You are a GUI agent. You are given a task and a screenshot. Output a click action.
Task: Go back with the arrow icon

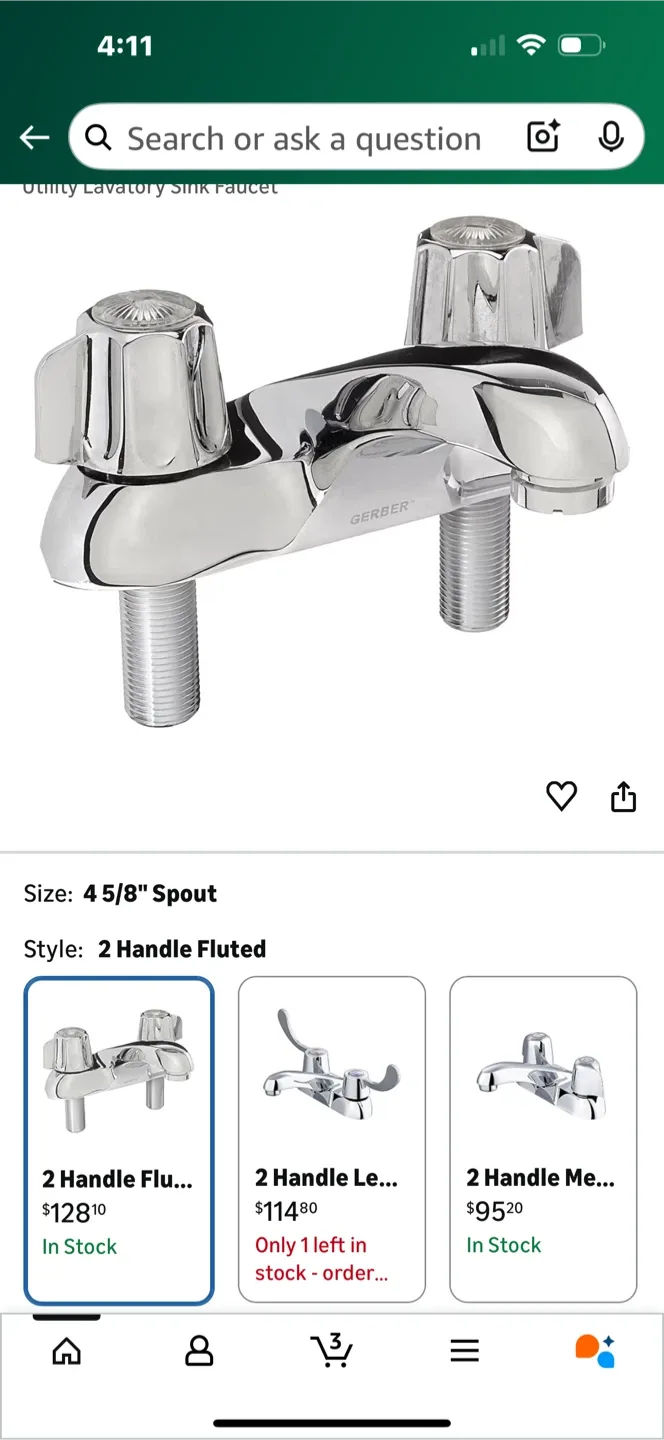[x=35, y=138]
